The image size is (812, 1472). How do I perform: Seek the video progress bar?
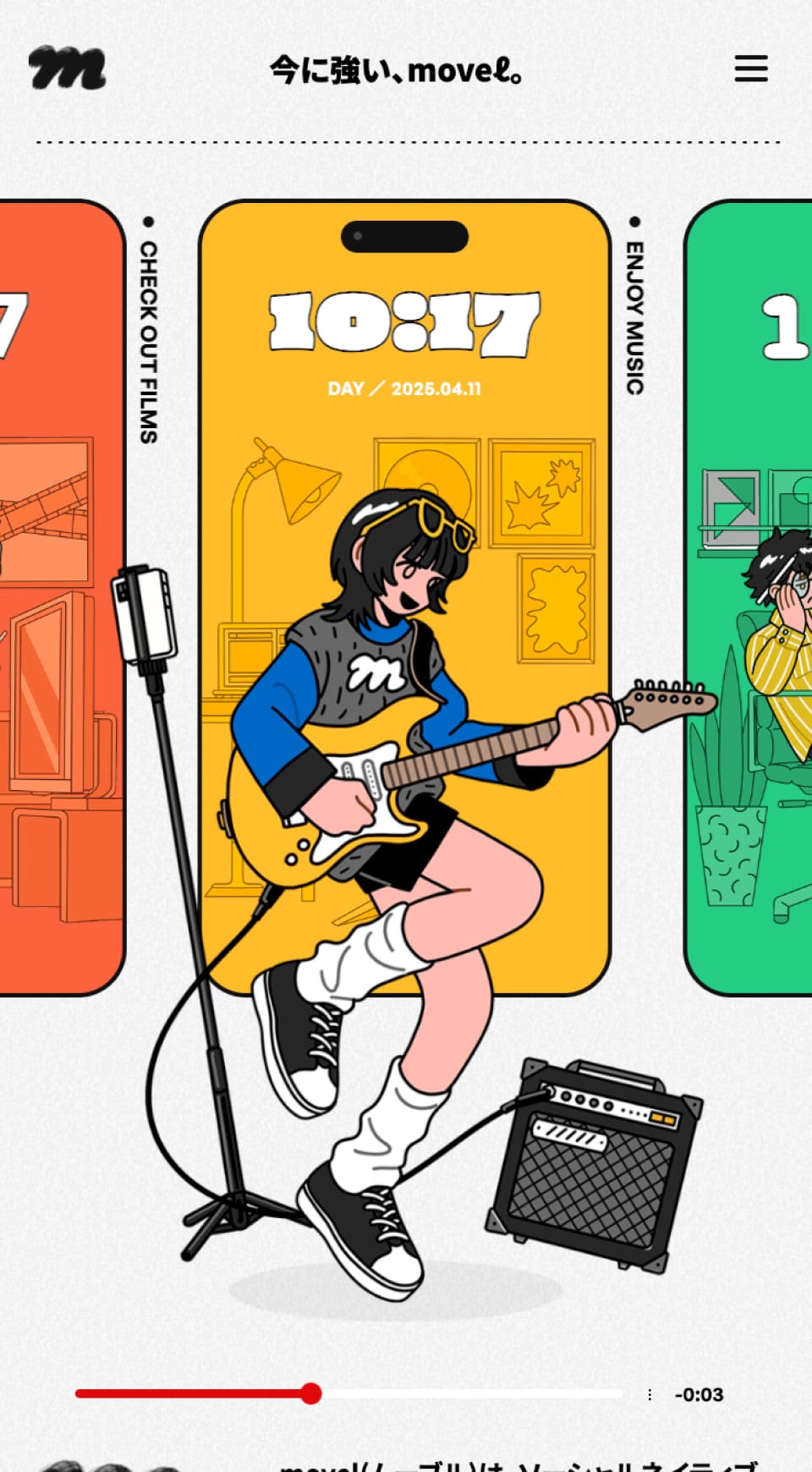[348, 1393]
